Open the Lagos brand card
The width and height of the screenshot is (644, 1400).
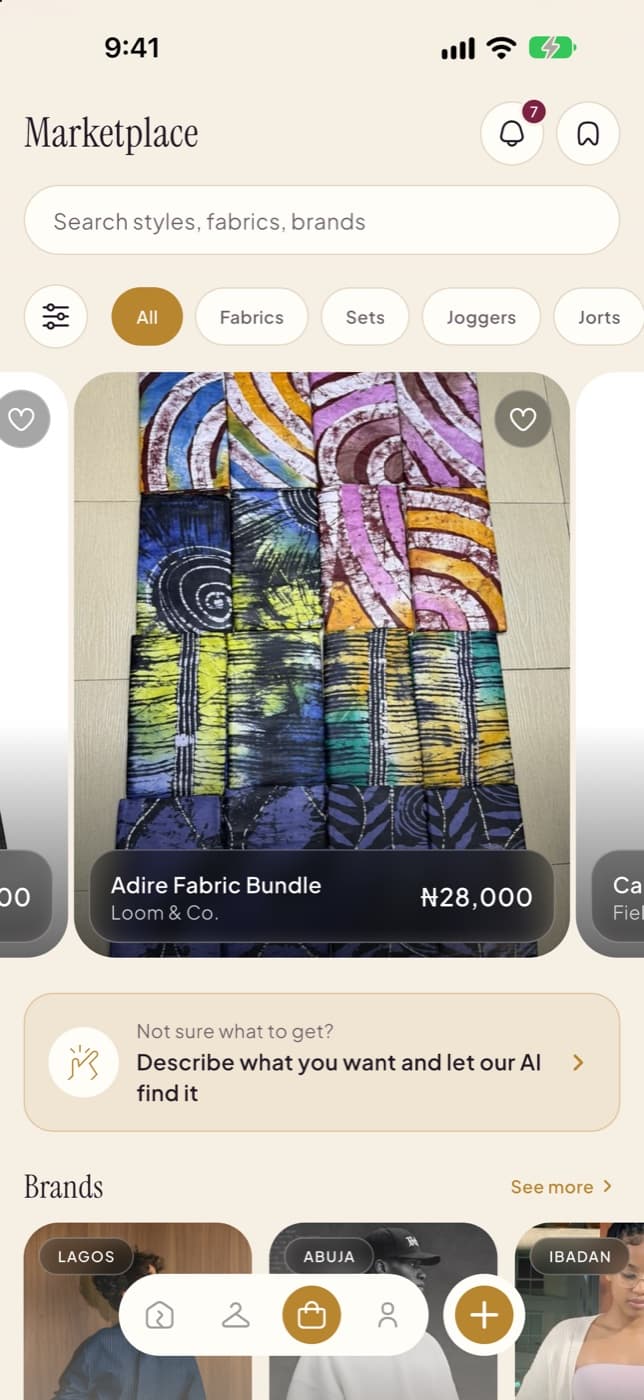pyautogui.click(x=138, y=1311)
